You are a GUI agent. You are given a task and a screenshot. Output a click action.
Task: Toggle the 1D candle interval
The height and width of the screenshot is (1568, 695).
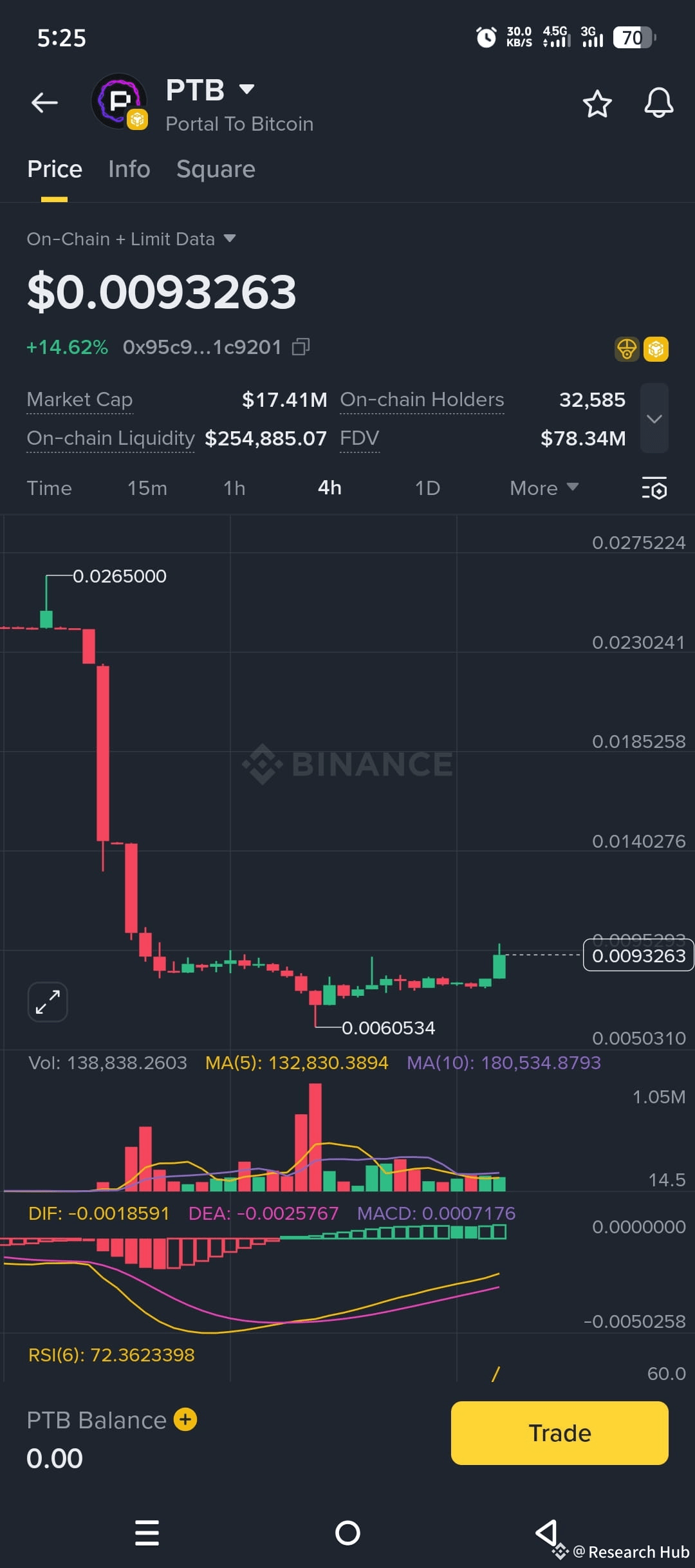tap(427, 488)
